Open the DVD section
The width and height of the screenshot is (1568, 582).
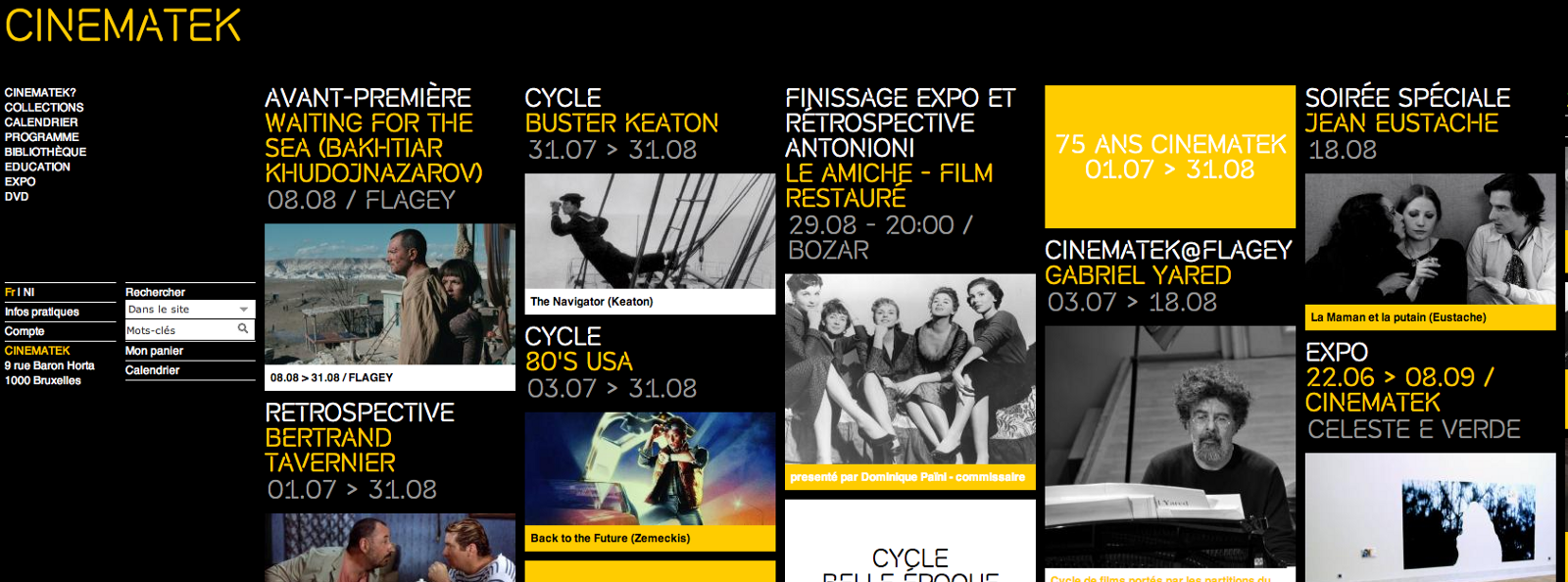(x=17, y=196)
